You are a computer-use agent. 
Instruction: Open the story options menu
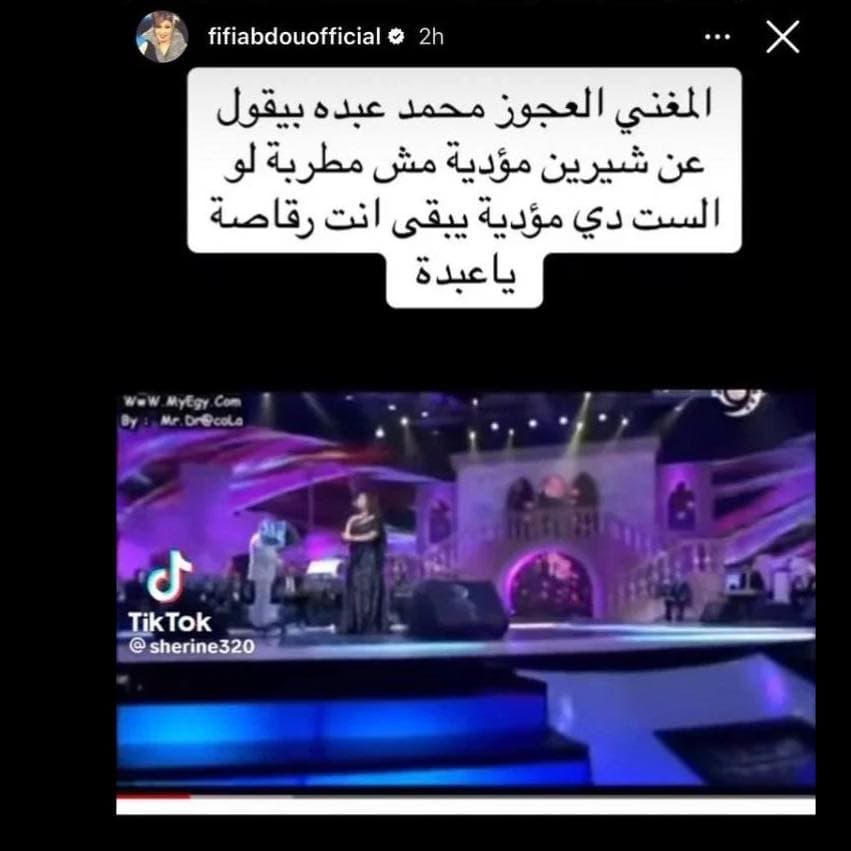click(717, 38)
